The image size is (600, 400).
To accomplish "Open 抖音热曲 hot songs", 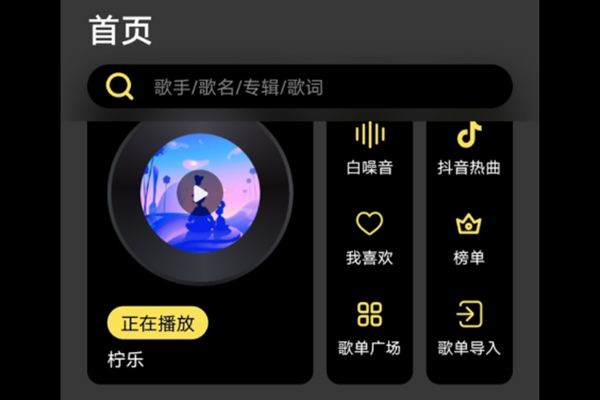I will (x=469, y=147).
